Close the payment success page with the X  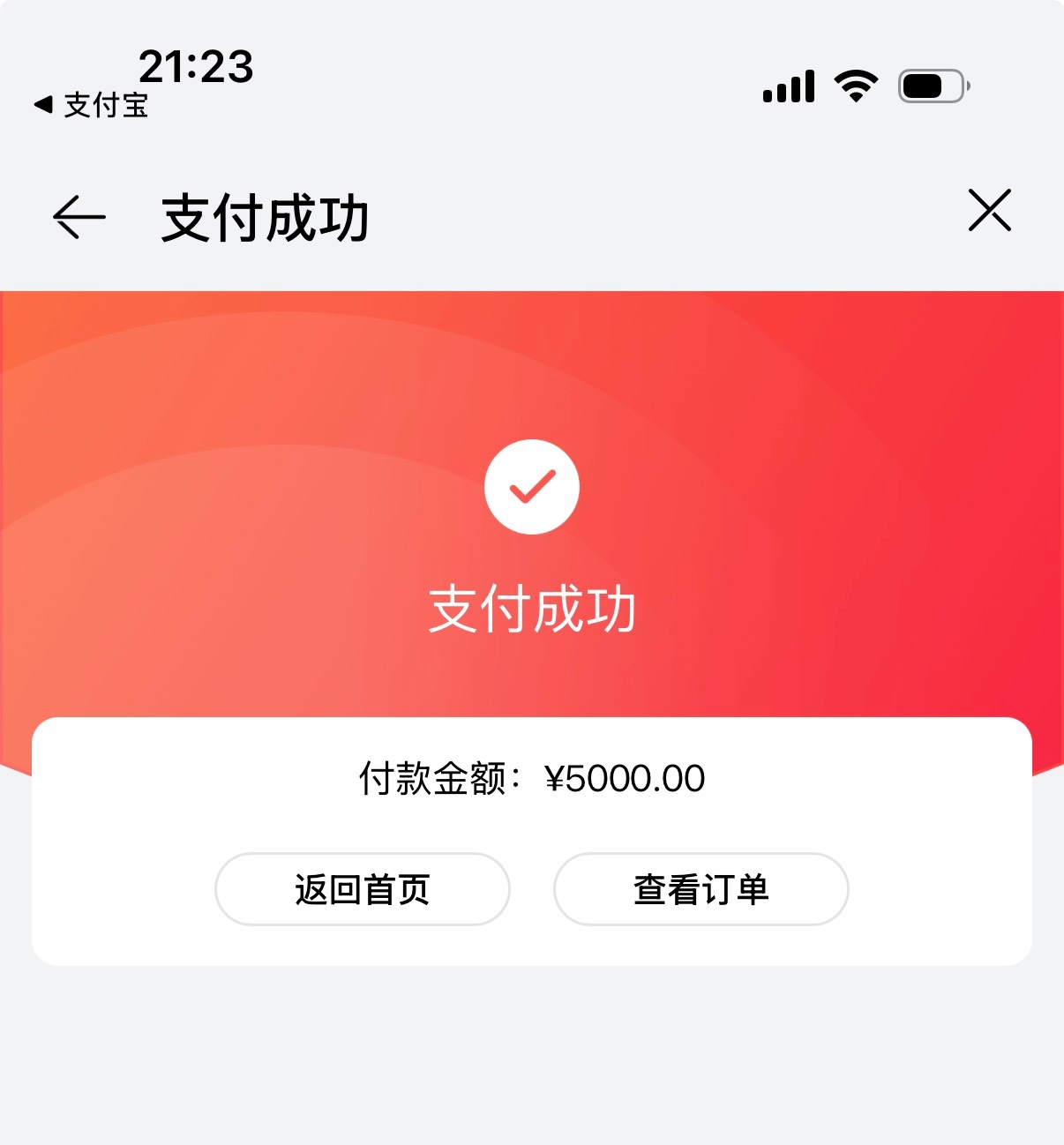[x=990, y=212]
